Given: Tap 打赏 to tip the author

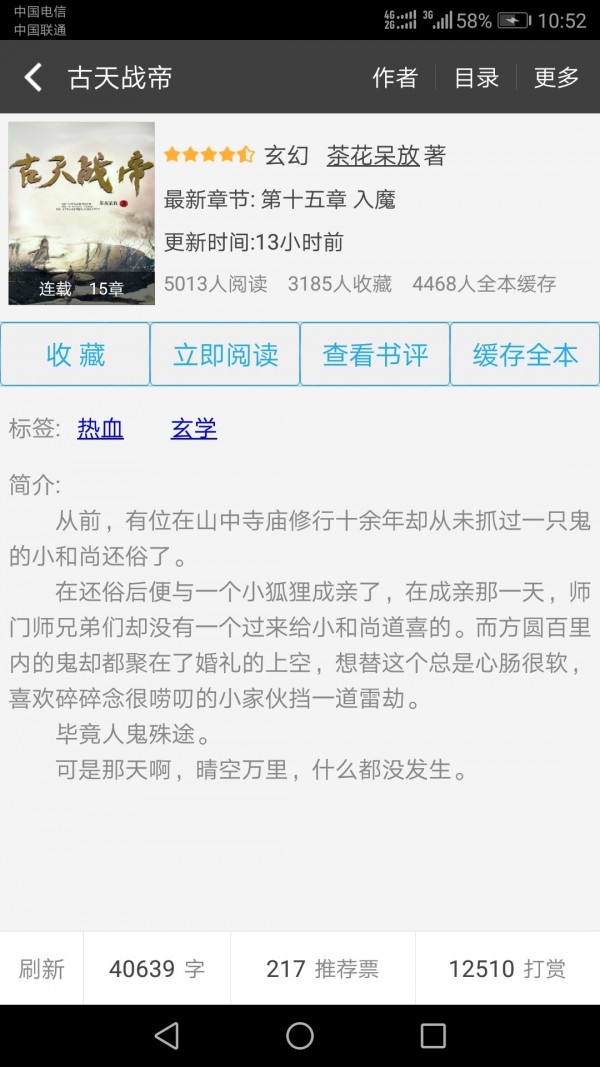Looking at the screenshot, I should pos(507,968).
